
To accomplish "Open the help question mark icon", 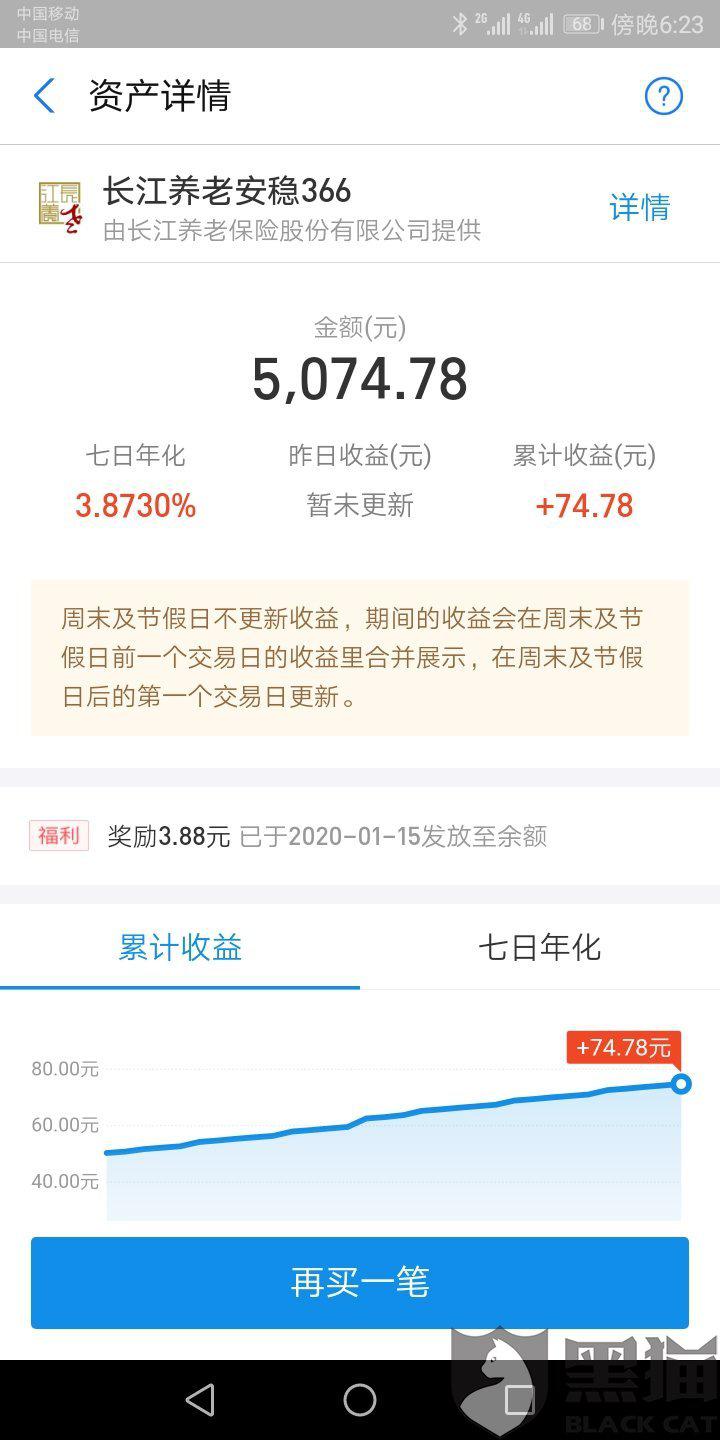I will 663,96.
